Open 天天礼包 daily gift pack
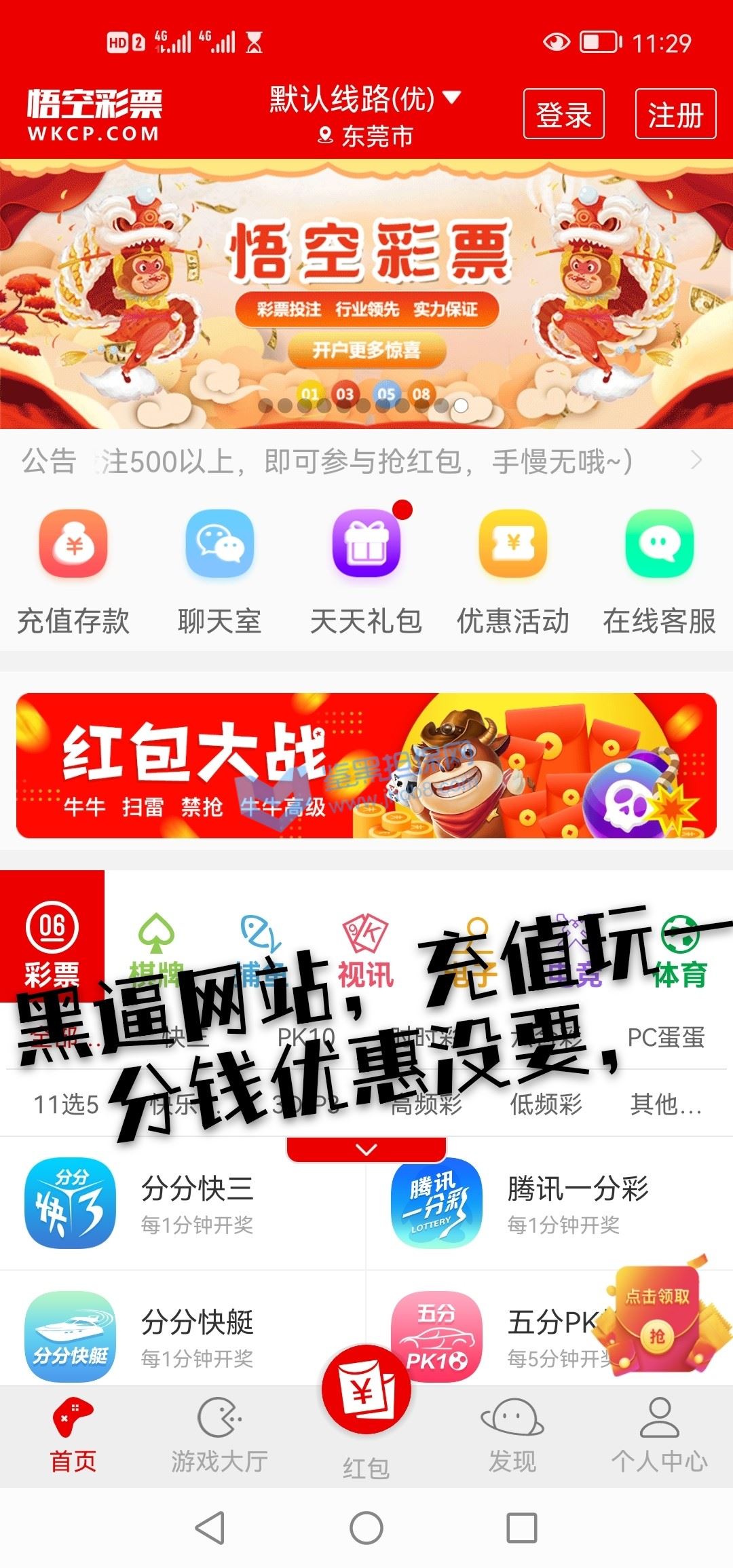The width and height of the screenshot is (733, 1568). pyautogui.click(x=366, y=572)
